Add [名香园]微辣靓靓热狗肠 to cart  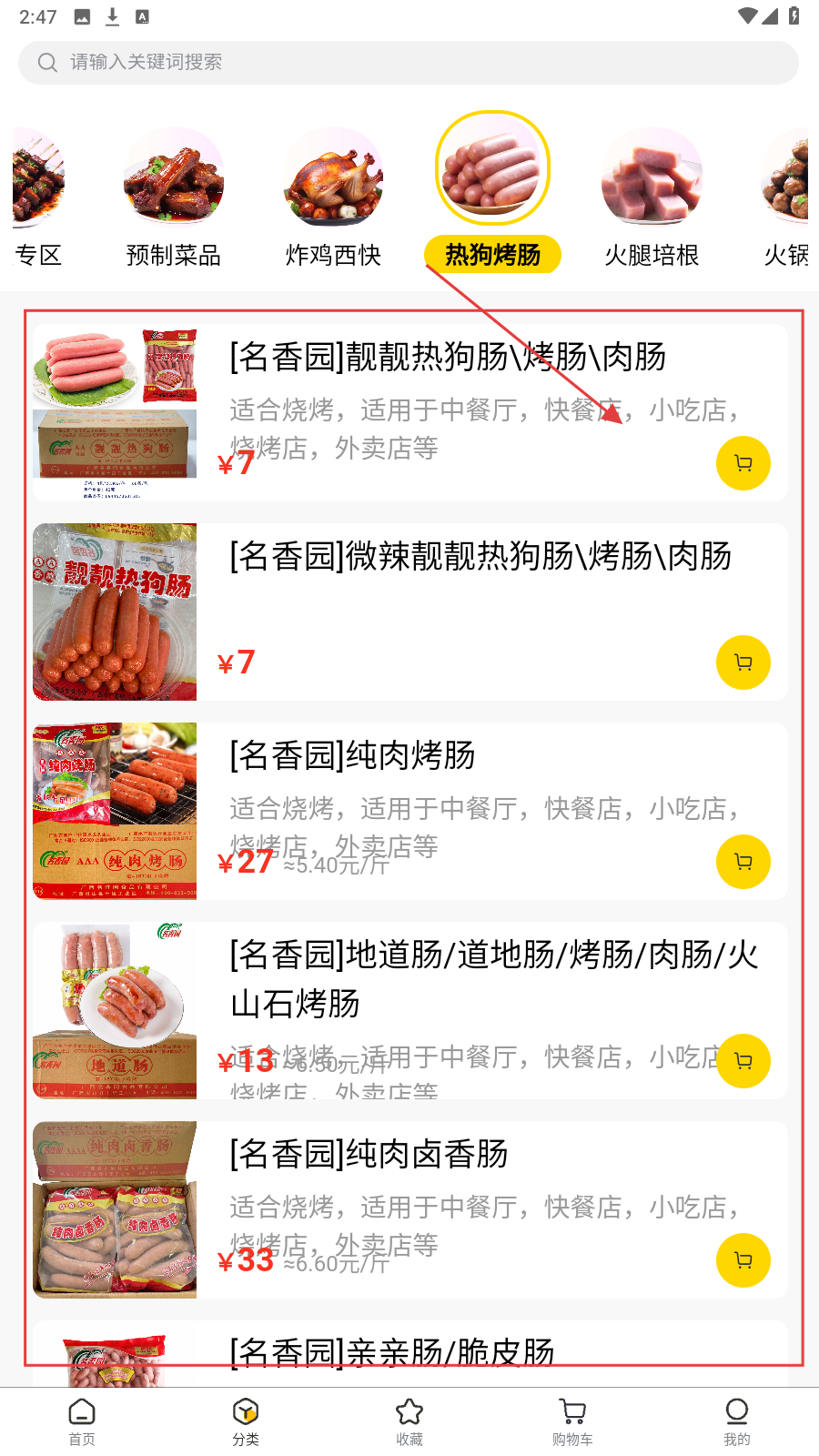(743, 662)
